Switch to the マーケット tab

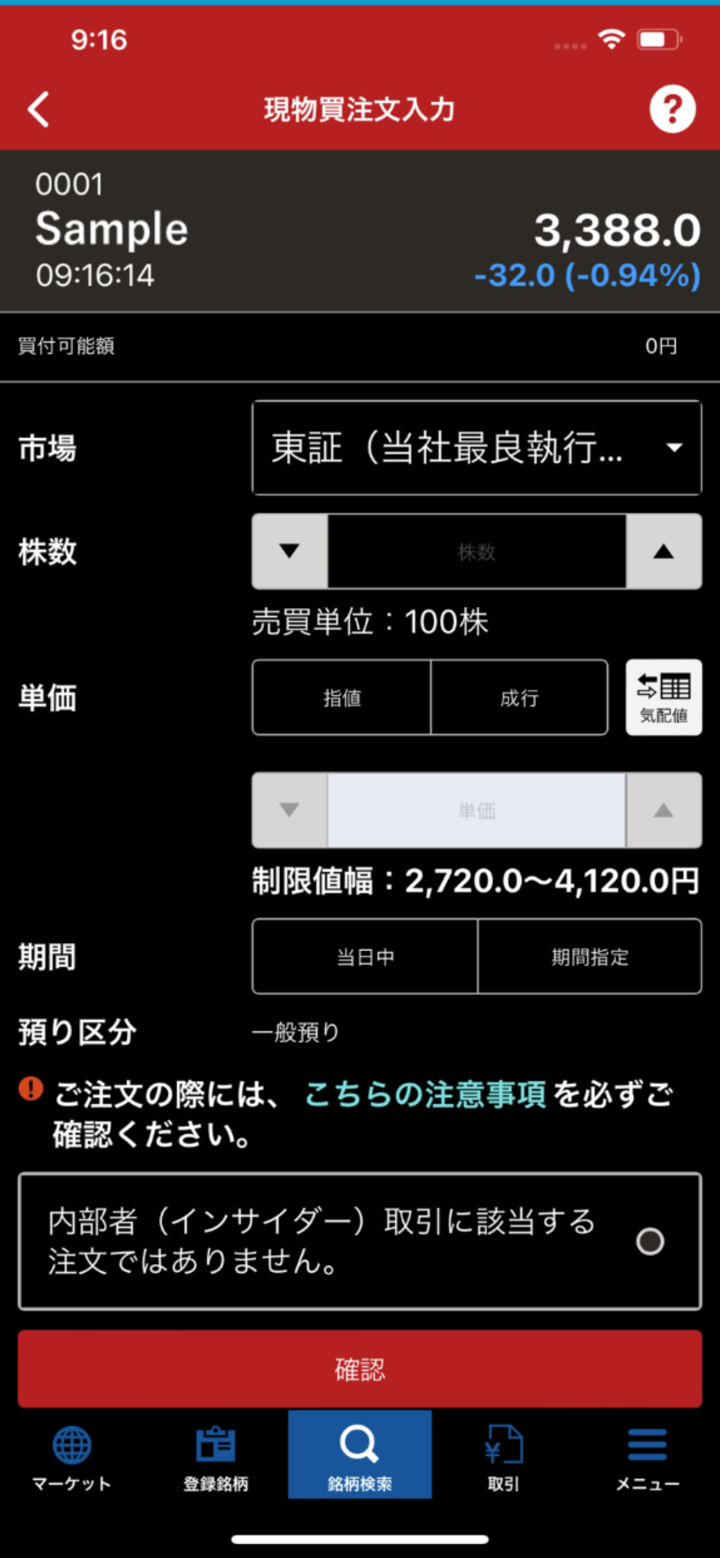tap(72, 1458)
